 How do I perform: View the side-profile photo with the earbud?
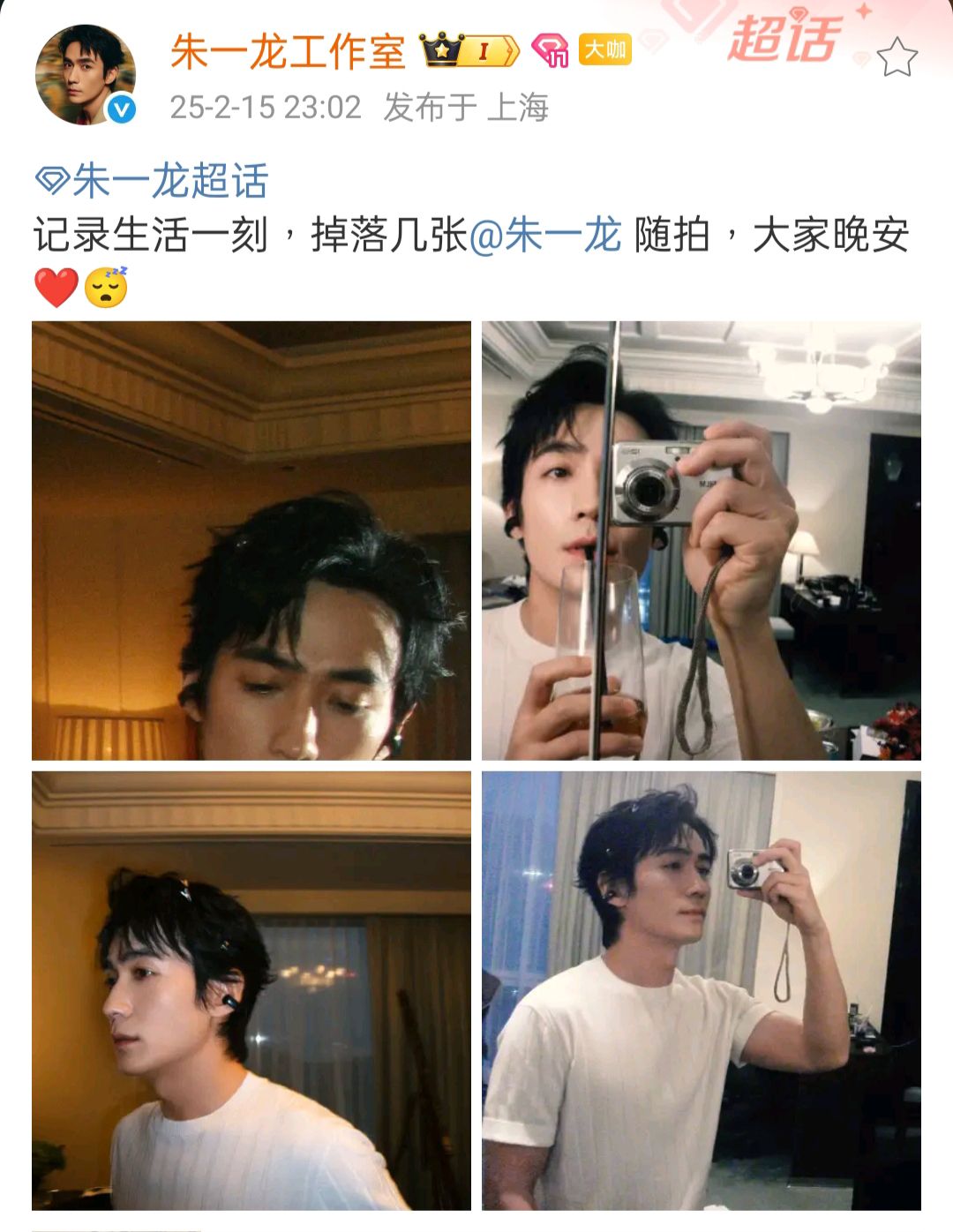click(x=251, y=990)
